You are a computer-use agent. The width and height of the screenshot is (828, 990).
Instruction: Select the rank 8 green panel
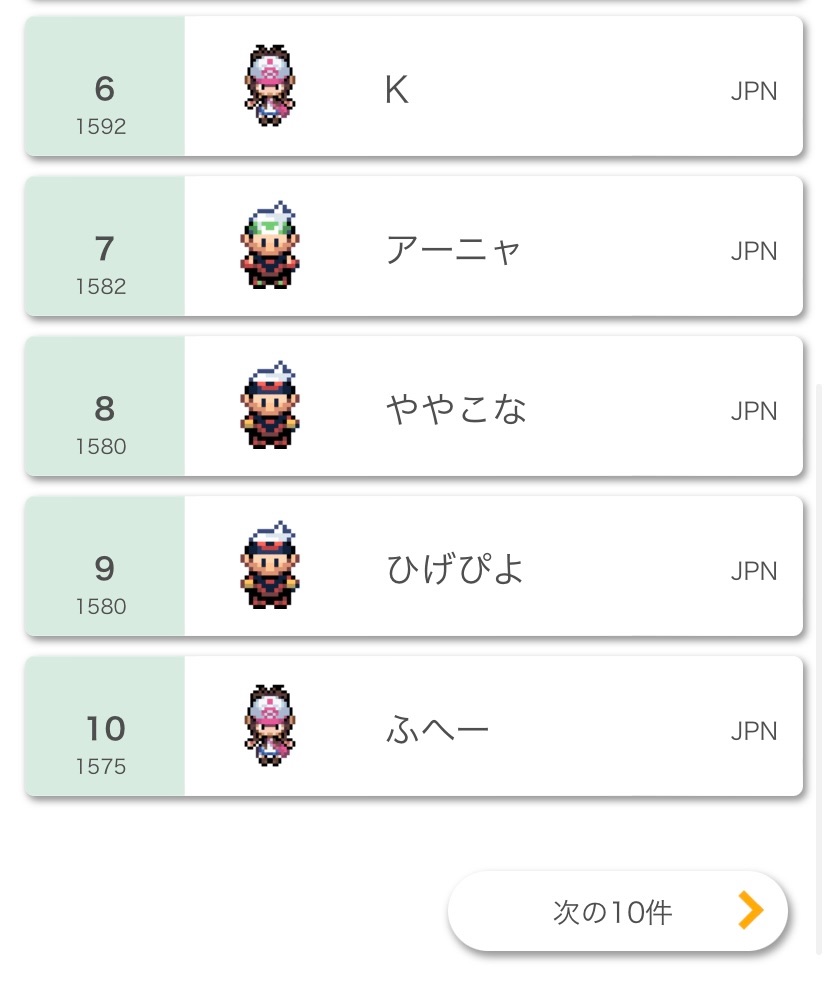pos(104,407)
